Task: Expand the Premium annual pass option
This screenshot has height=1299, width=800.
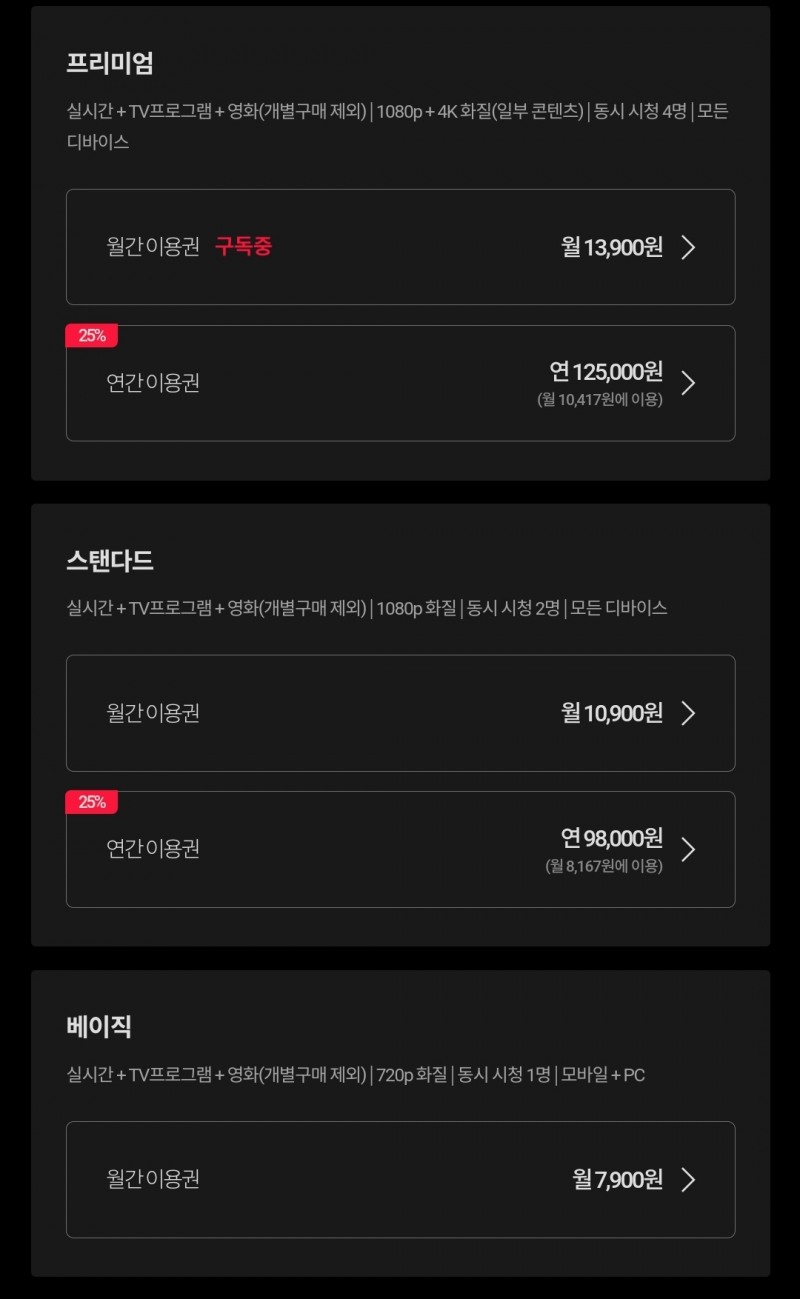Action: (x=400, y=383)
